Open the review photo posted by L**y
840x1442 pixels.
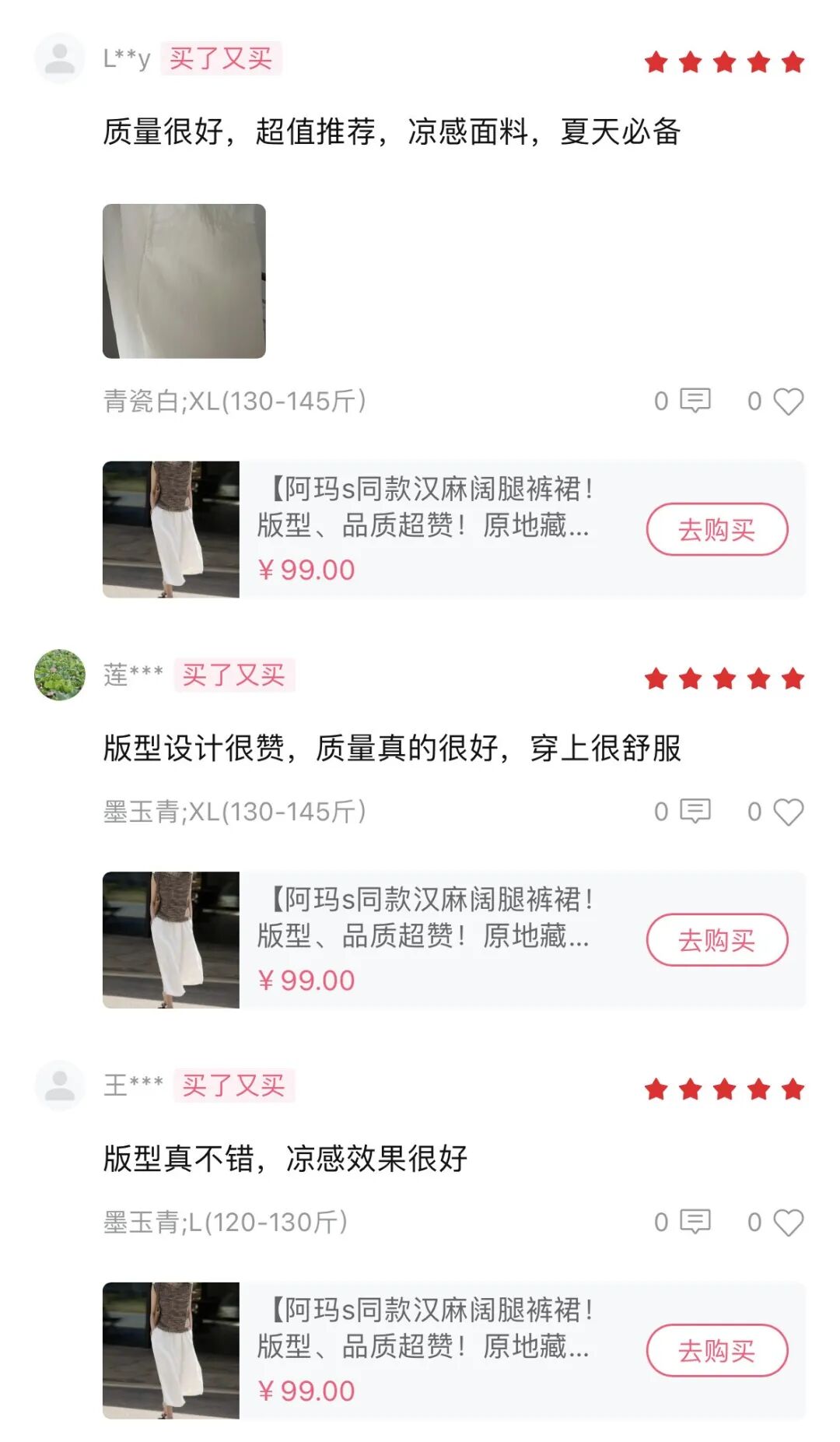click(x=184, y=281)
